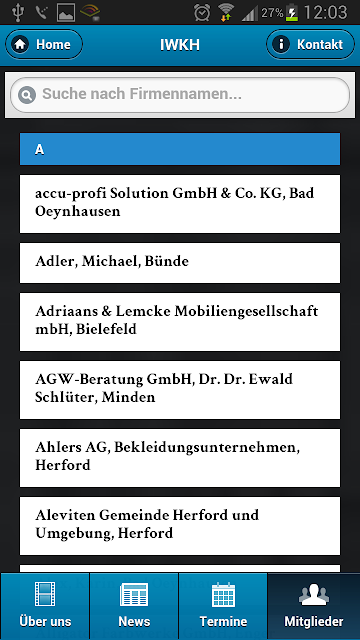Image resolution: width=360 pixels, height=640 pixels.
Task: Open Ahlers AG Bekleidungsunternehmen entry
Action: 180,458
